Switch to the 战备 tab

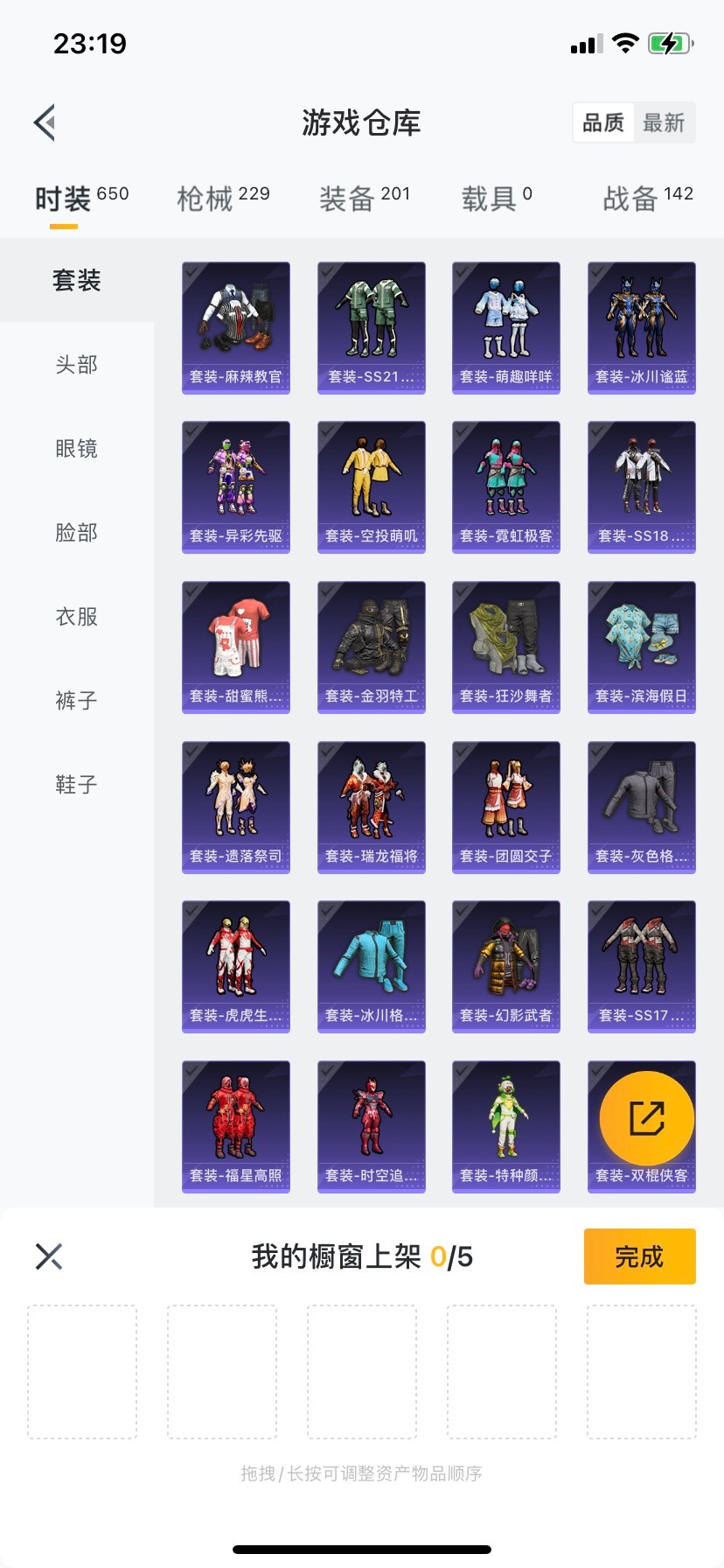coord(647,199)
